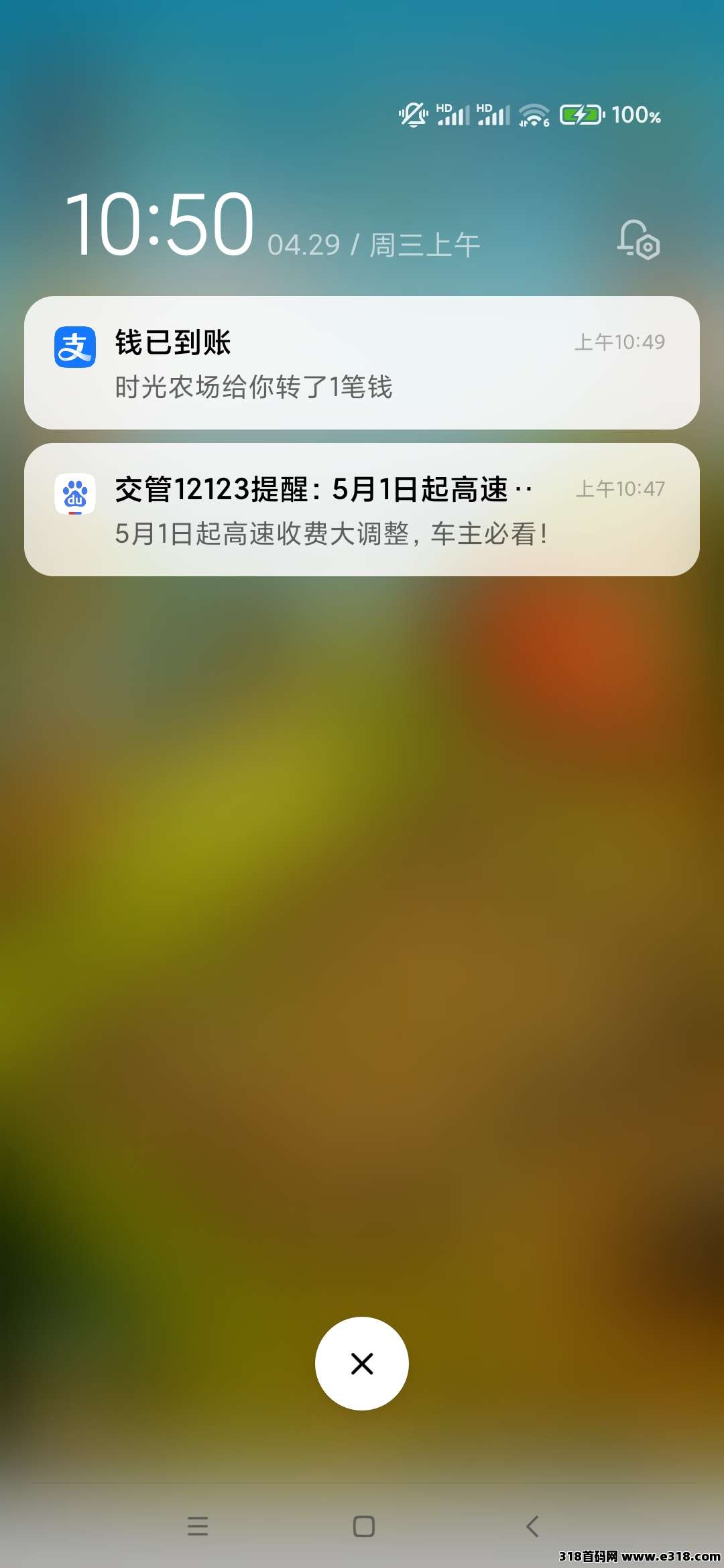Image resolution: width=724 pixels, height=1568 pixels.
Task: Clear all notifications with the X button
Action: click(x=362, y=1364)
